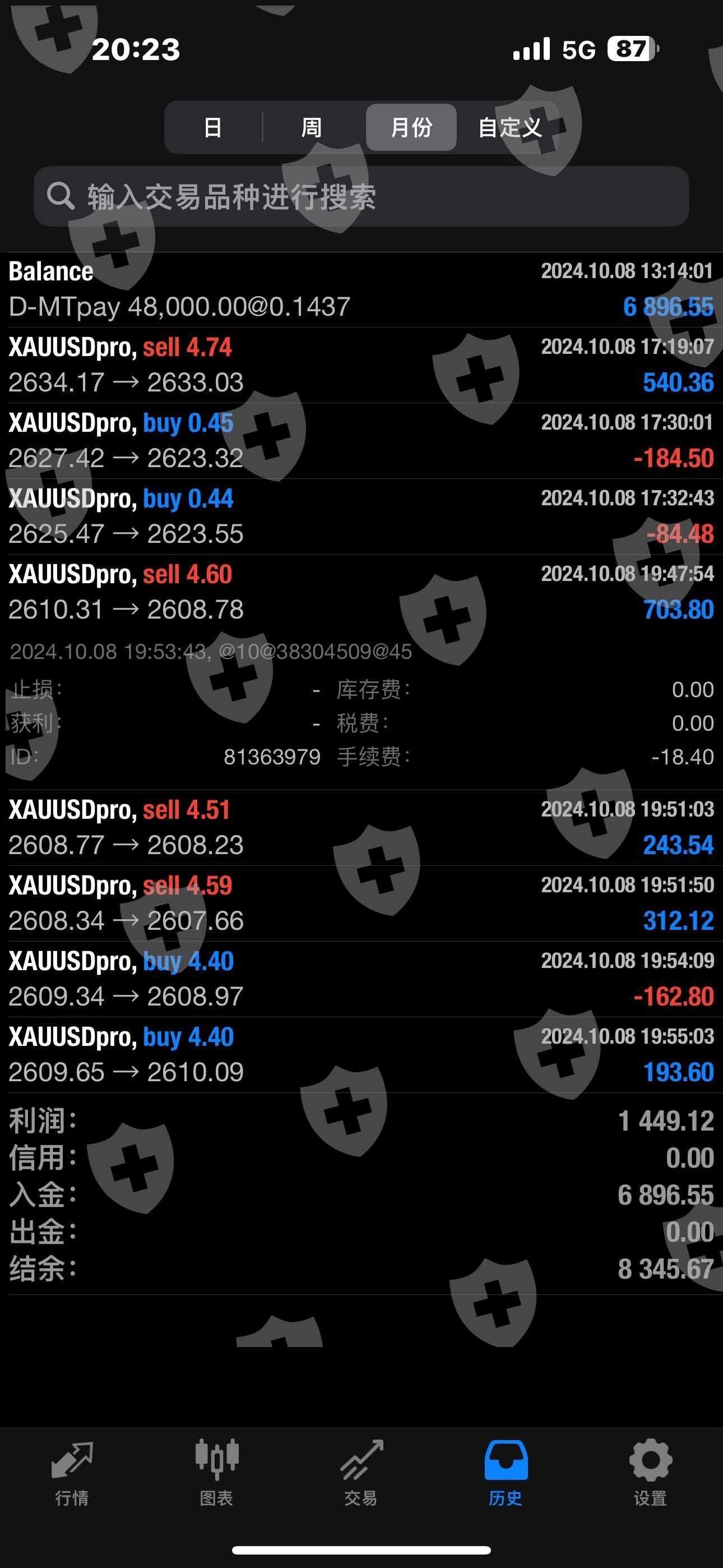Expand the sell 4.51 XAUUSDpro trade
Screen dimensions: 723x1568
click(x=361, y=827)
